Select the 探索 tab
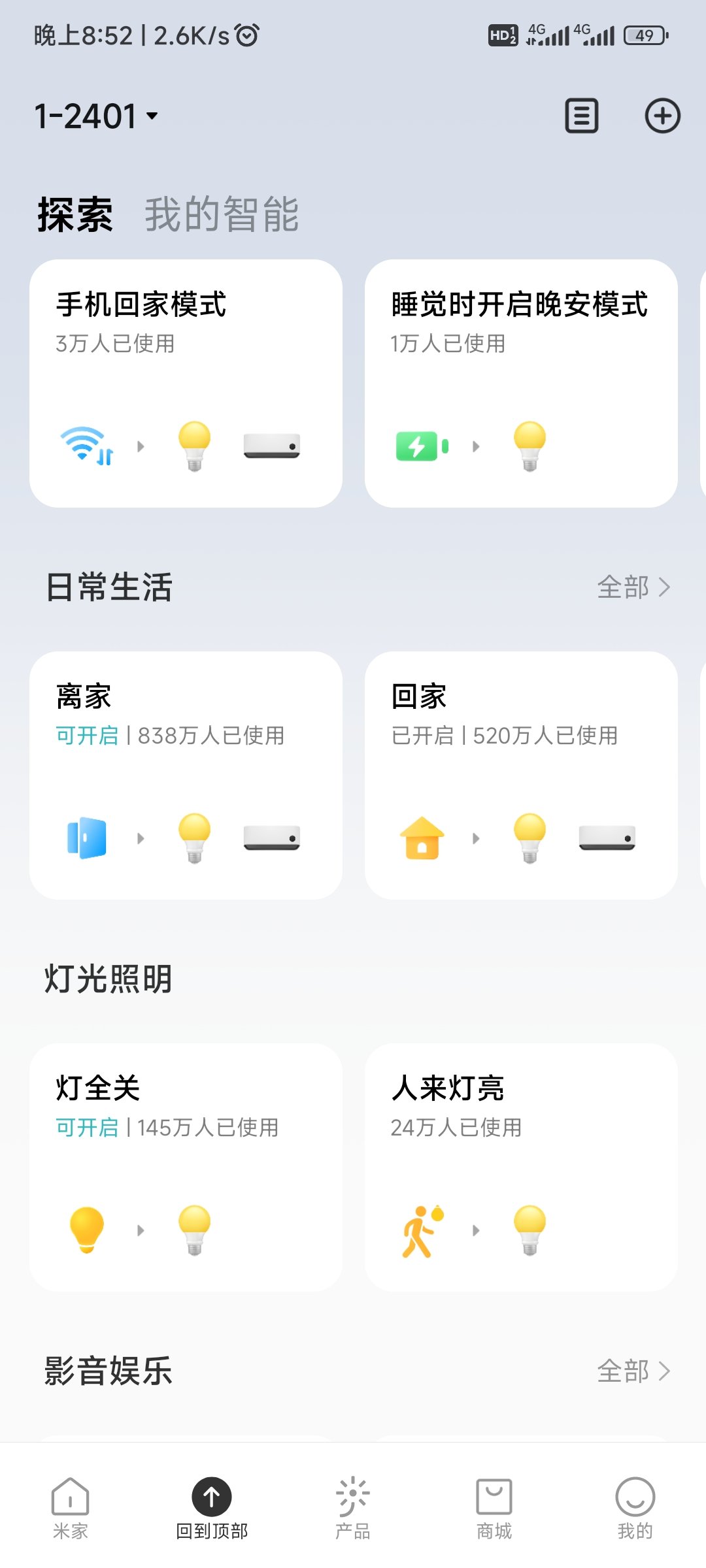706x1568 pixels. pos(75,214)
